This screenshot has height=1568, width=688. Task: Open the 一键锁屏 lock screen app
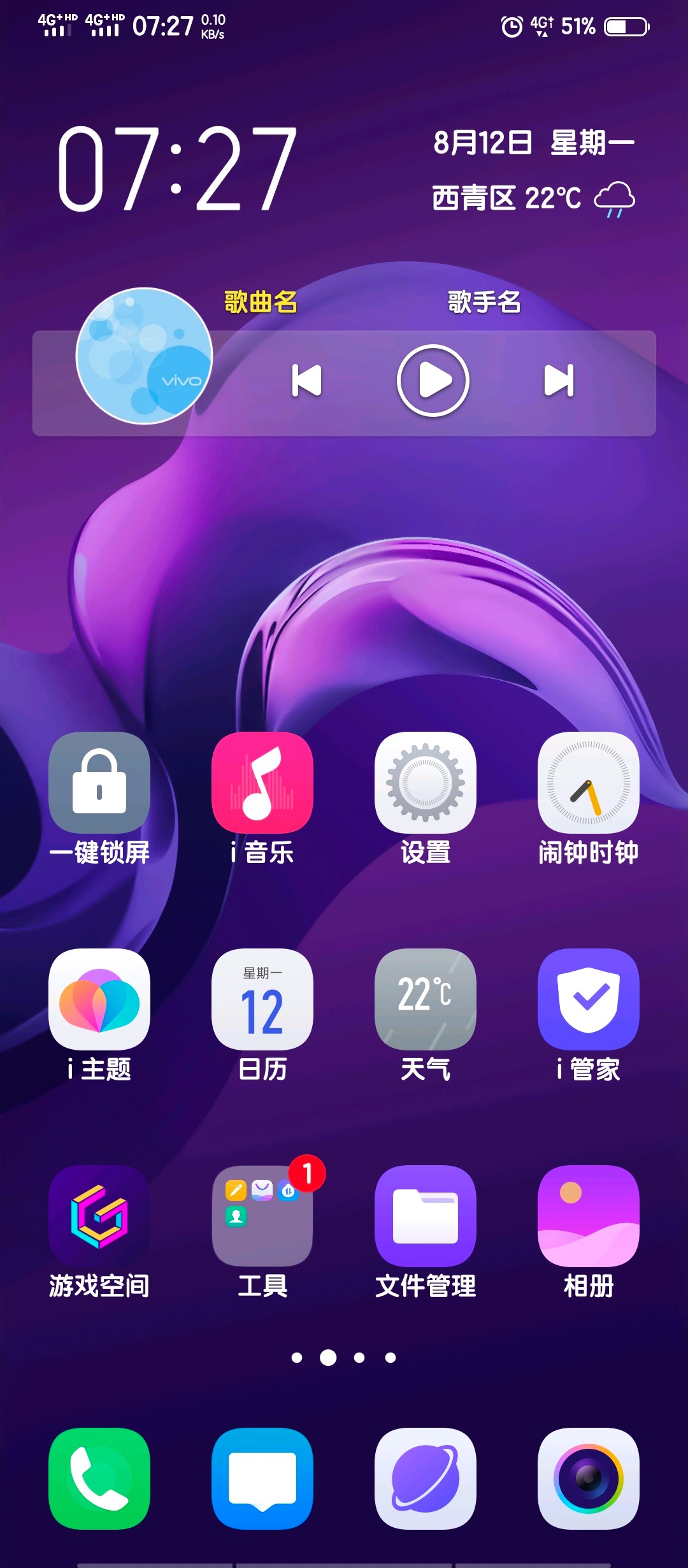(x=99, y=783)
